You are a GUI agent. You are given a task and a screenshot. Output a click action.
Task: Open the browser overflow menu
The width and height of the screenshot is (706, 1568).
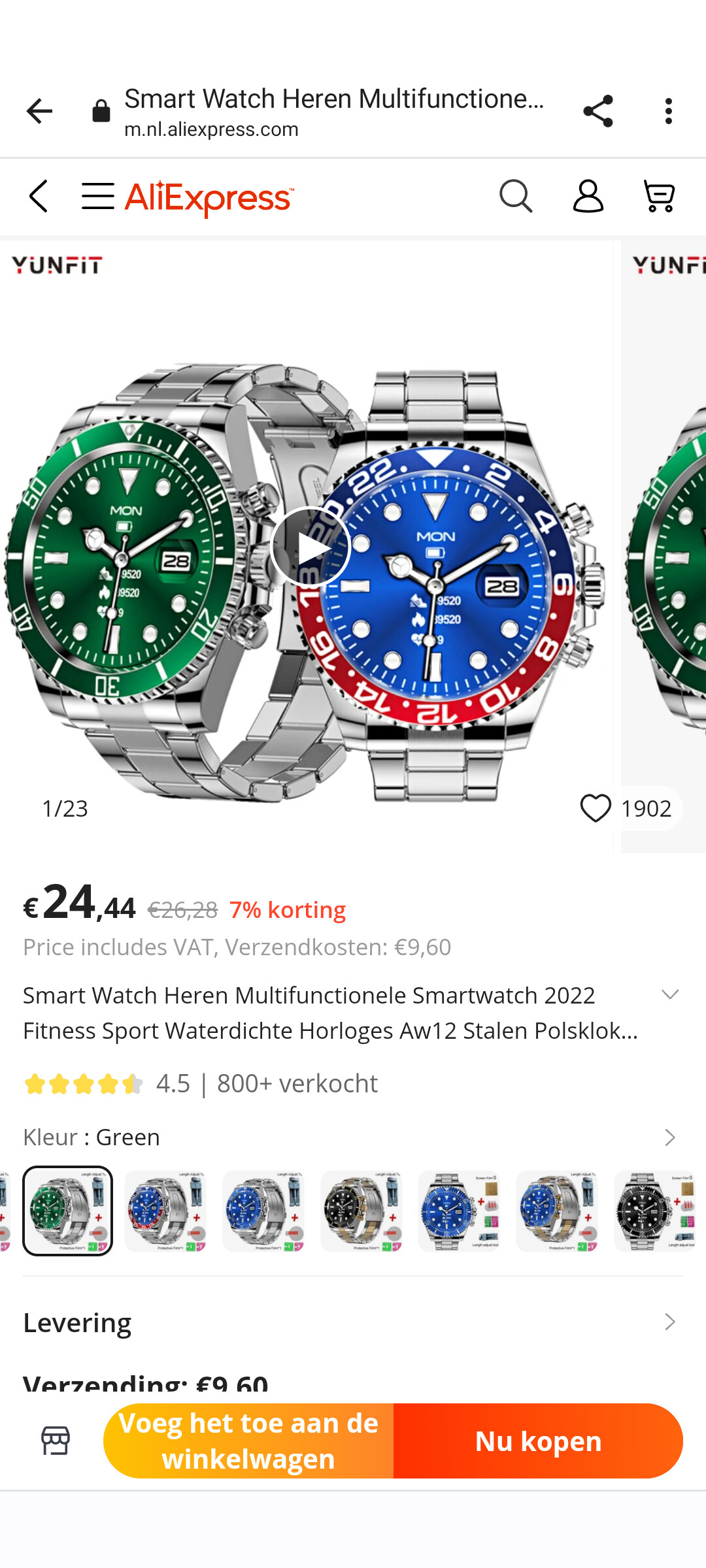[x=668, y=111]
